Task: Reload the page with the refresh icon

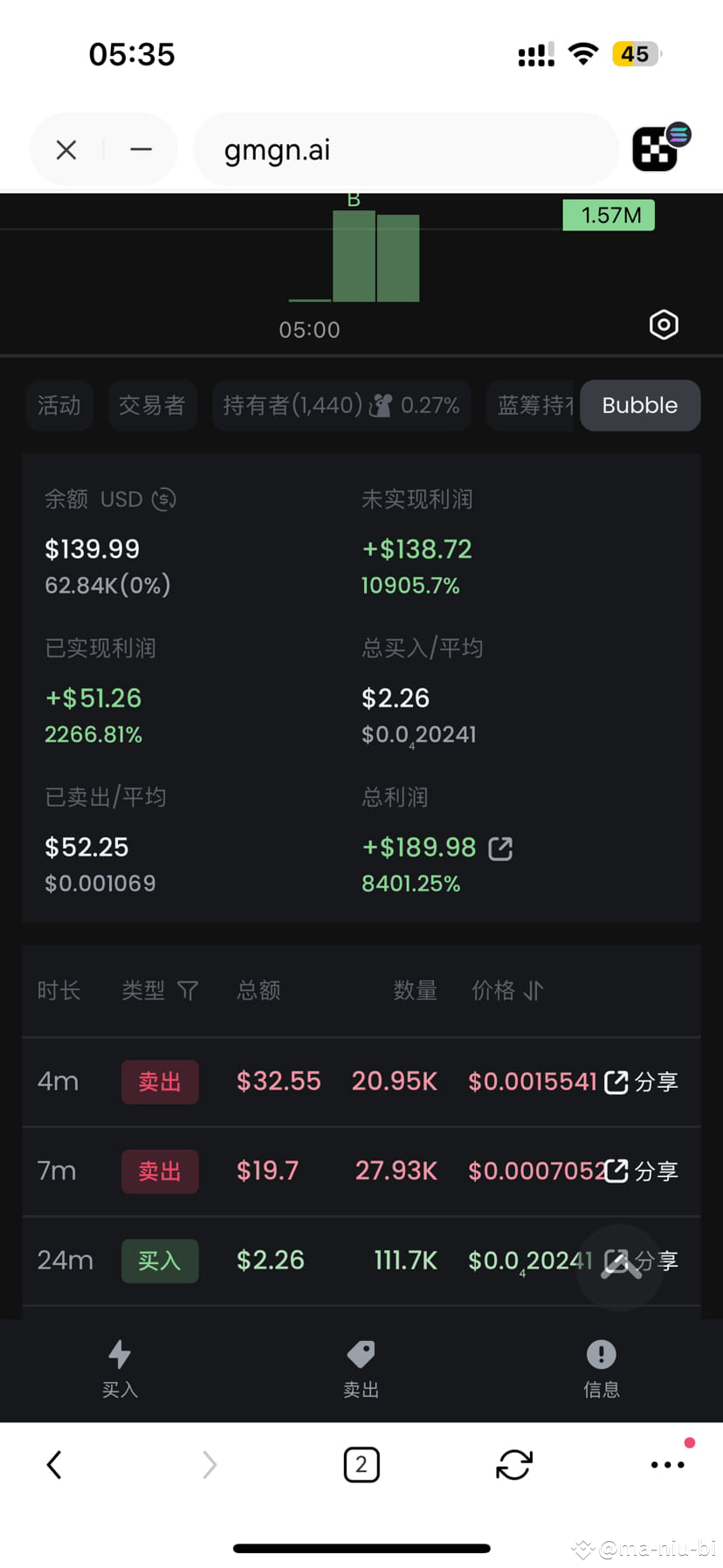Action: (513, 1464)
